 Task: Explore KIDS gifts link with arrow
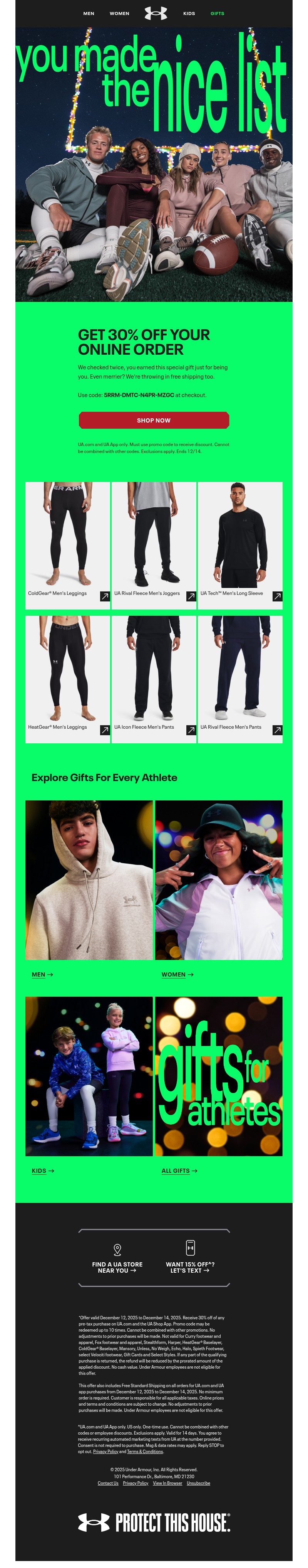pyautogui.click(x=42, y=1170)
